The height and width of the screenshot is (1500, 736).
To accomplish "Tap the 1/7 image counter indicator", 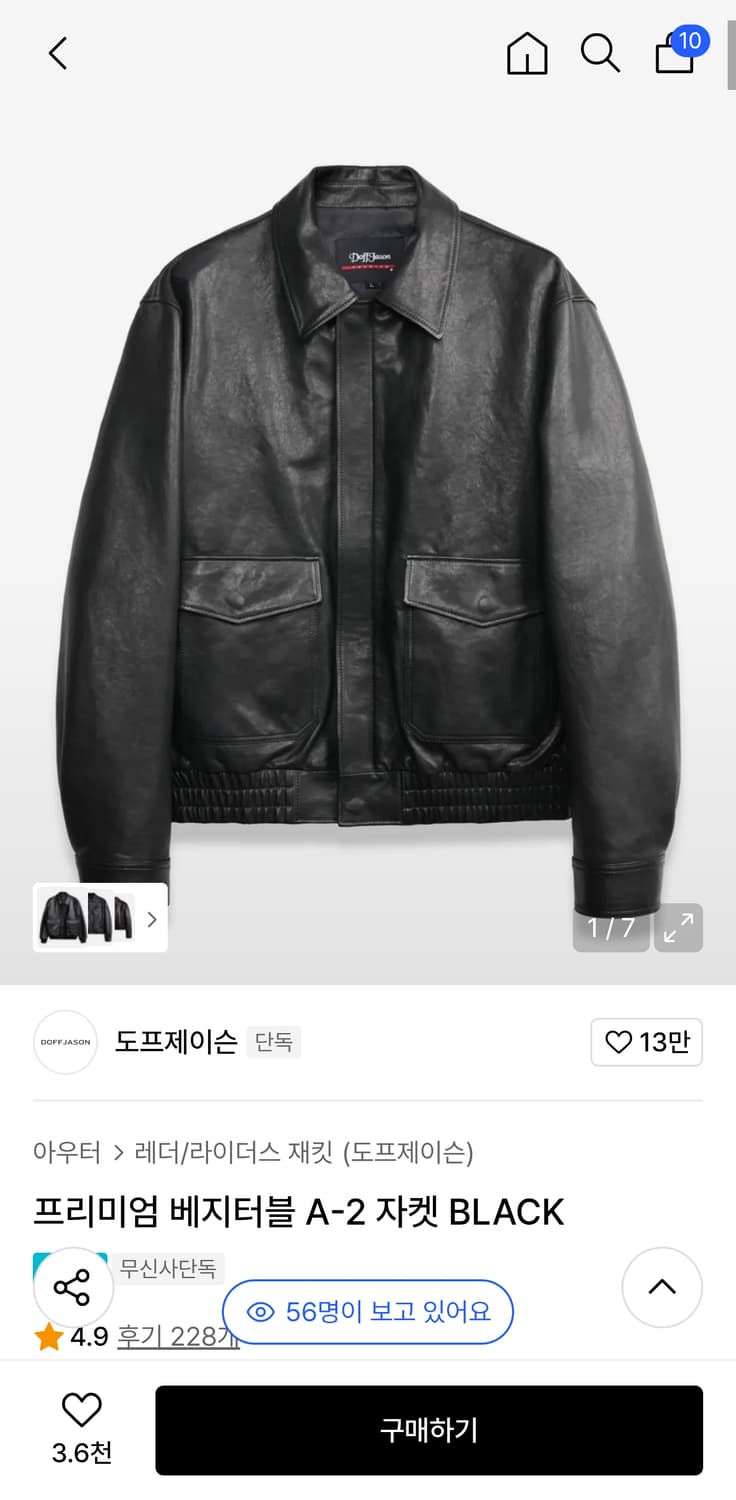I will 610,928.
